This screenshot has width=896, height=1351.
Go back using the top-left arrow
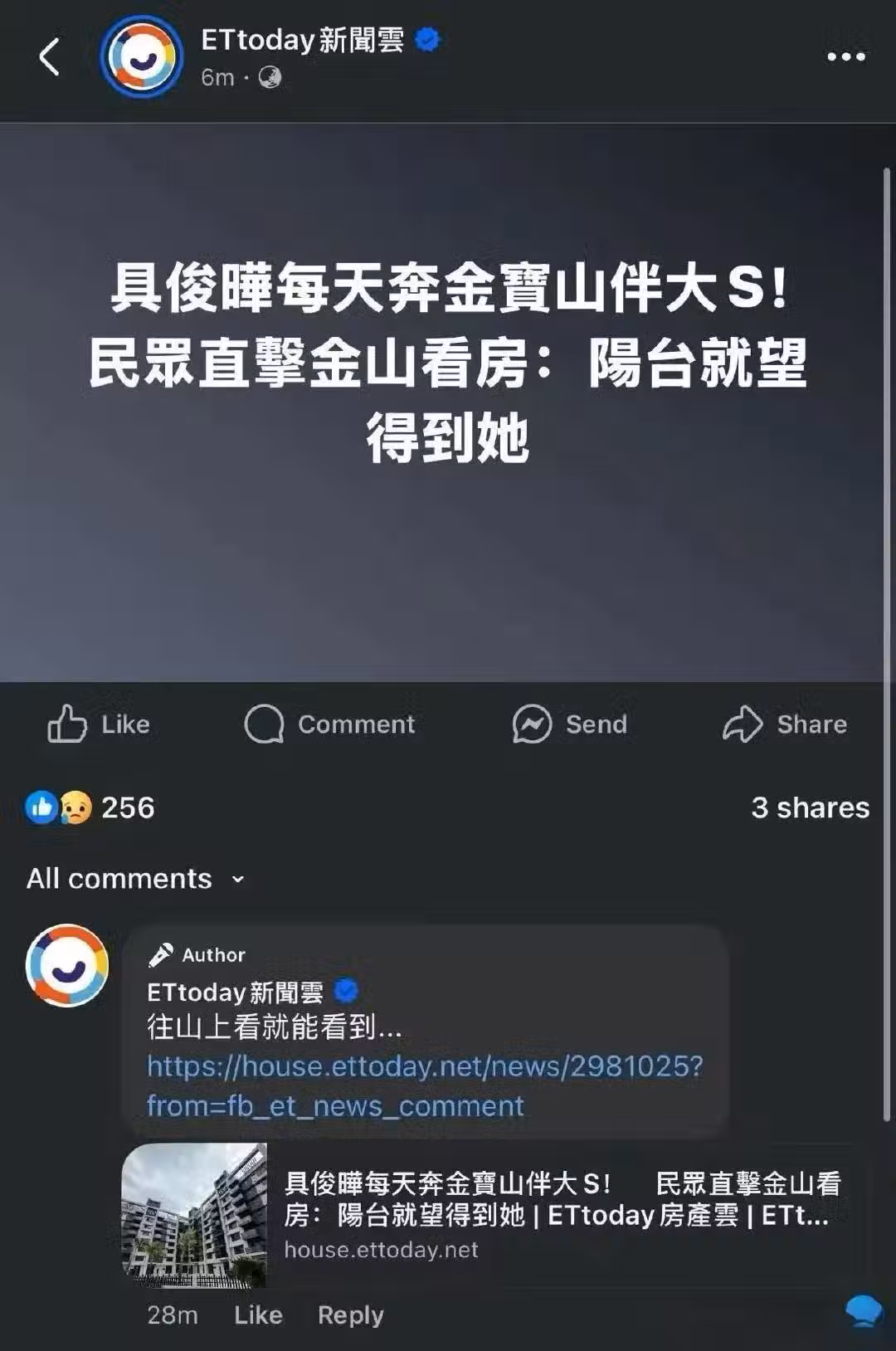pos(50,57)
